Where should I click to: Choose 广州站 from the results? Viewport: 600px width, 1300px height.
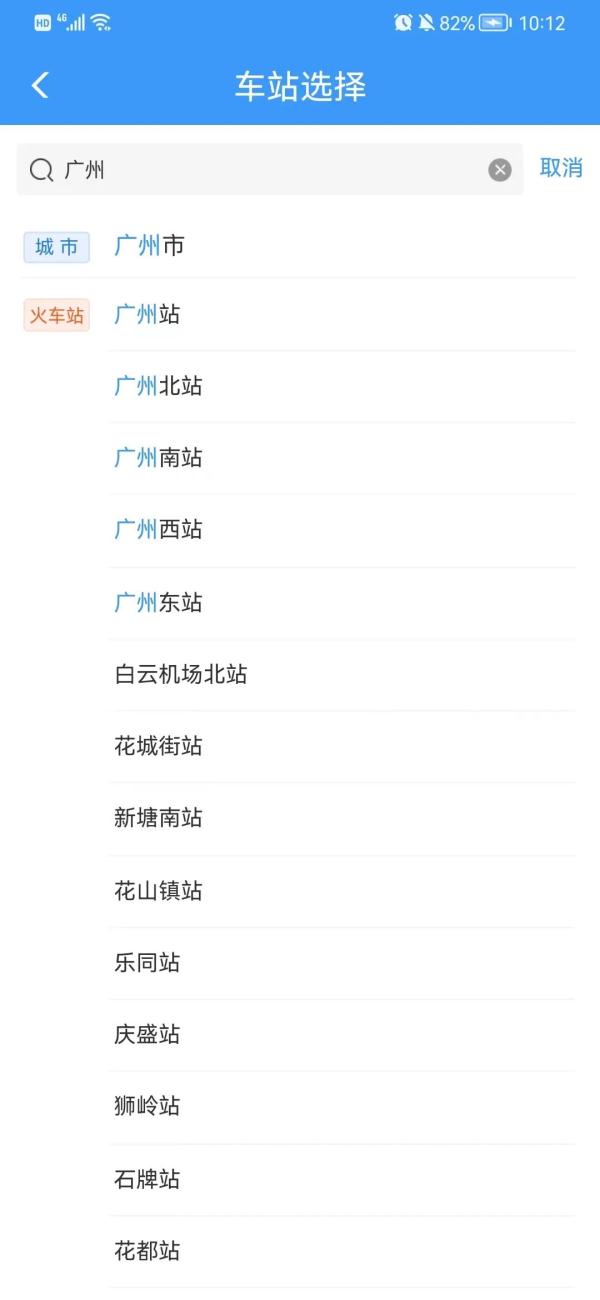click(x=148, y=315)
